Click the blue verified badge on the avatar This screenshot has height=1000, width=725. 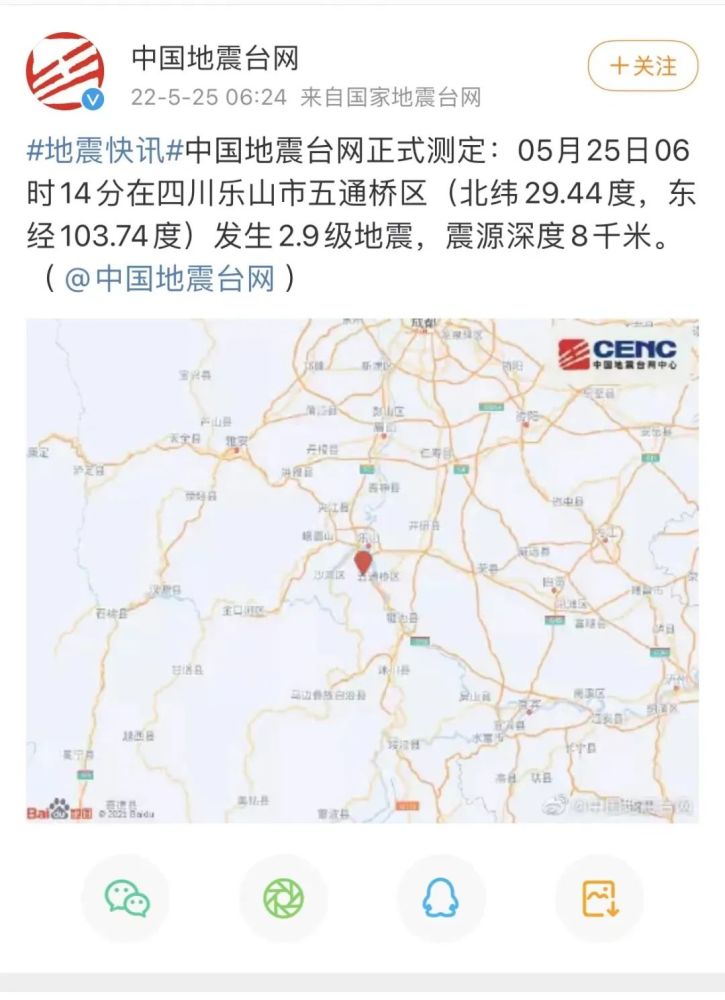(x=92, y=99)
